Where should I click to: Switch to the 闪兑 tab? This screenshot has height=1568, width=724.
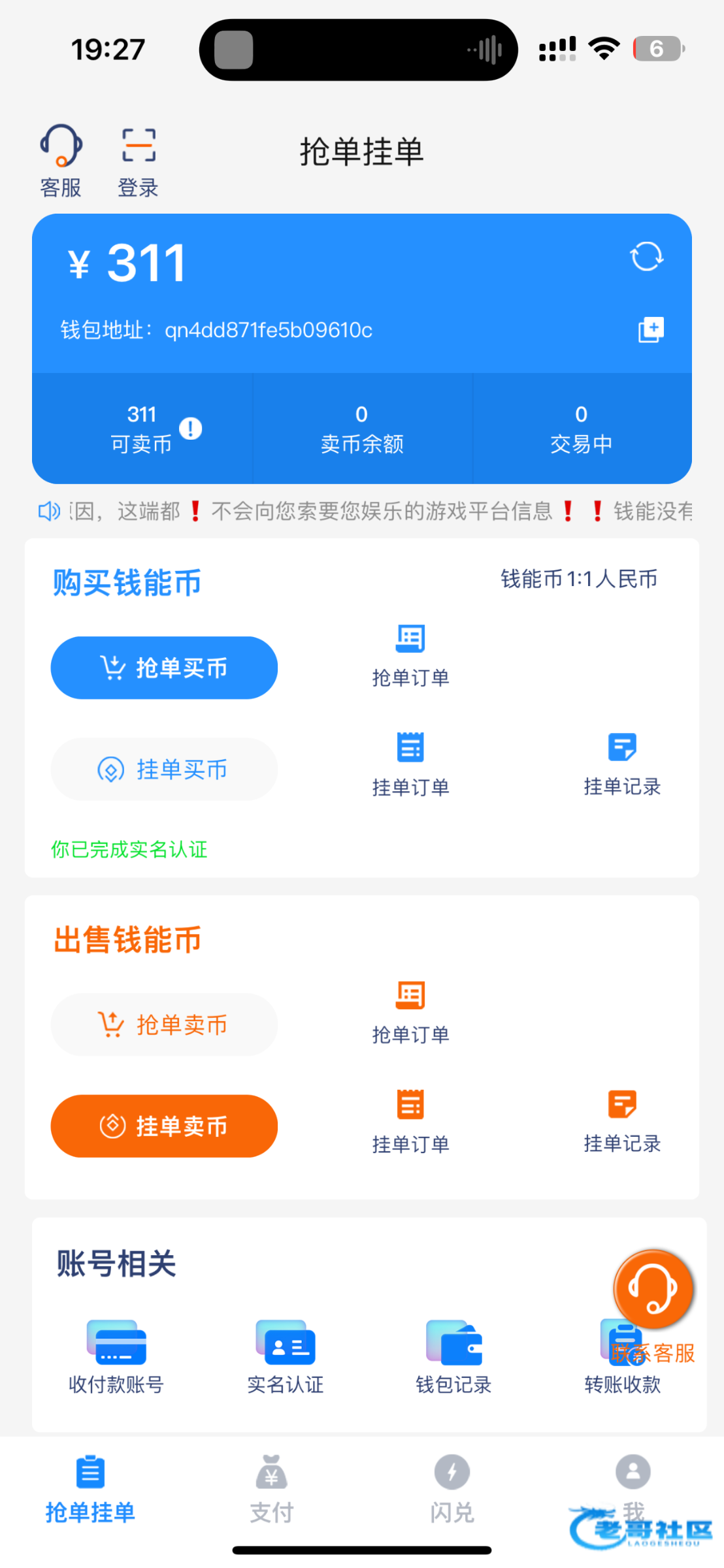(x=452, y=1490)
